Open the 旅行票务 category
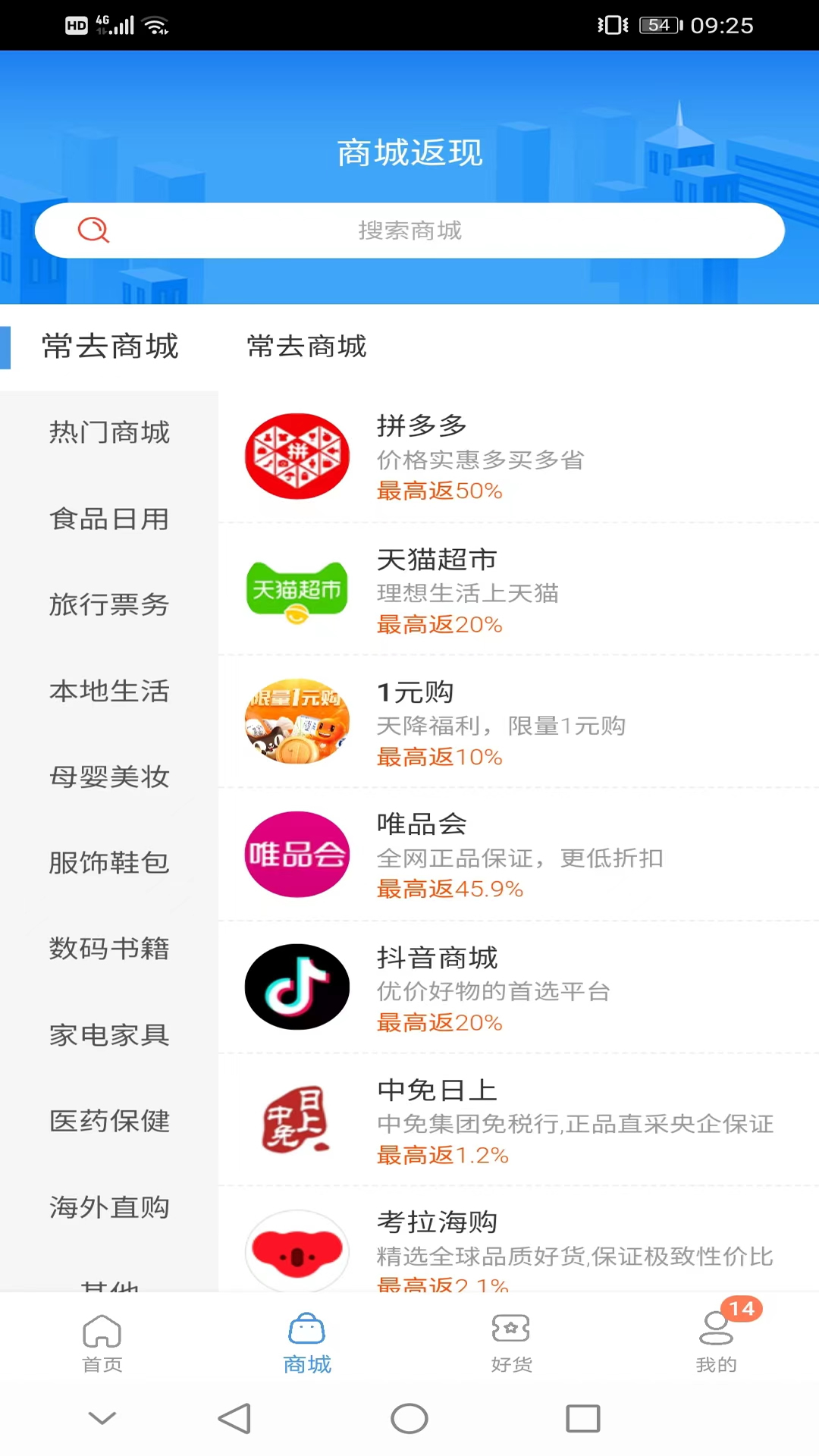The image size is (819, 1456). tap(108, 605)
